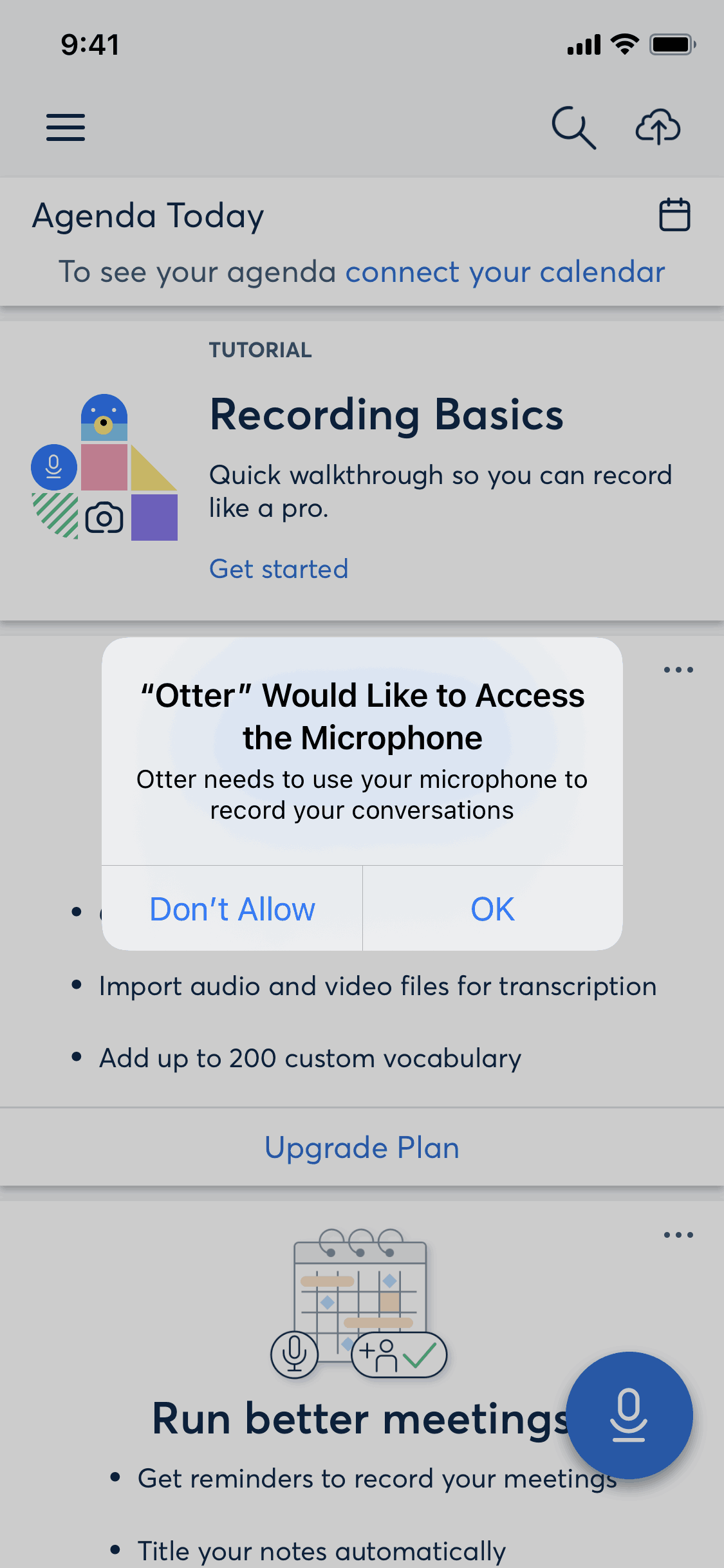Tap the cloud upload import icon
The height and width of the screenshot is (1568, 724).
click(658, 127)
